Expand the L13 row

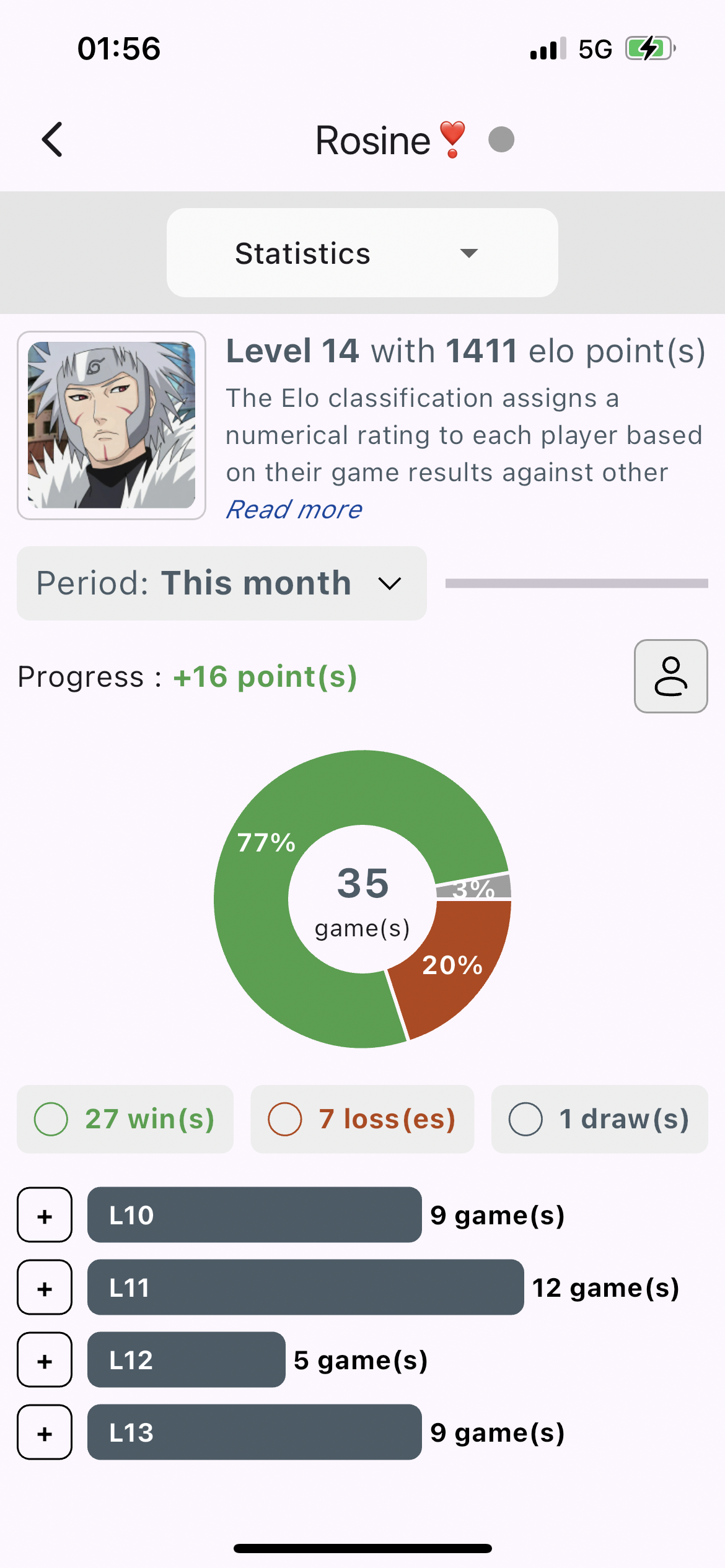(x=45, y=1432)
